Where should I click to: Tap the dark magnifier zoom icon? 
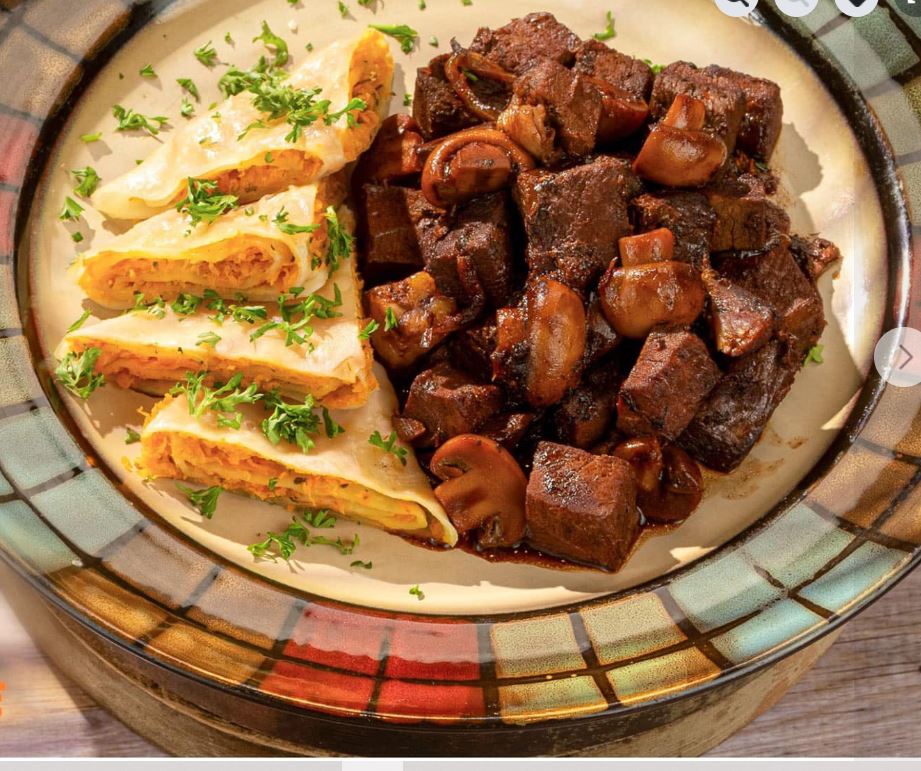[x=736, y=5]
